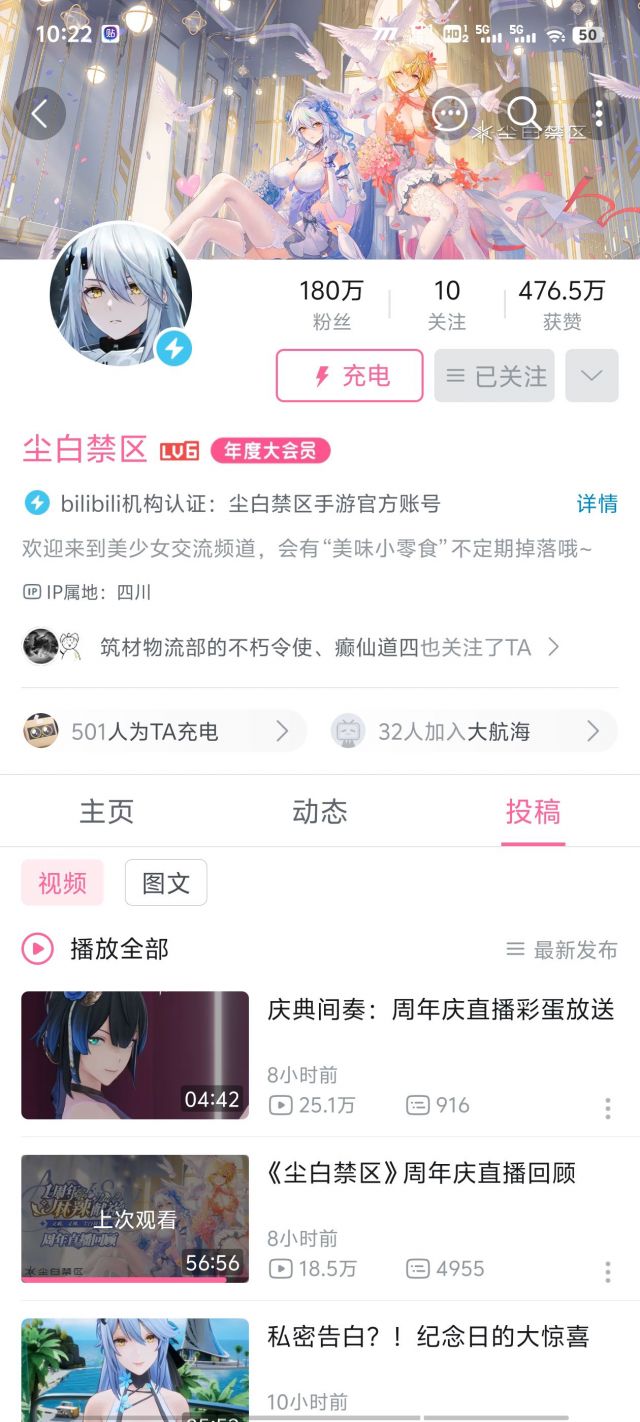Open more options for 《尘白禁区》周年庆直播回顾
Screen dimensions: 640x1422
click(x=607, y=1272)
